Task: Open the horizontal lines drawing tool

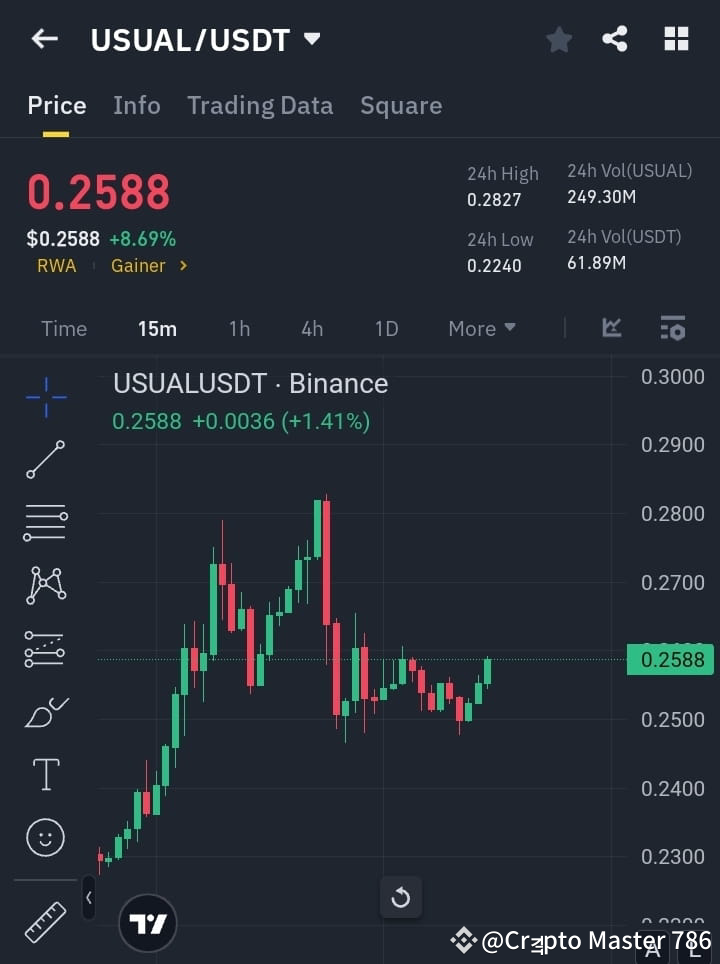Action: tap(45, 523)
